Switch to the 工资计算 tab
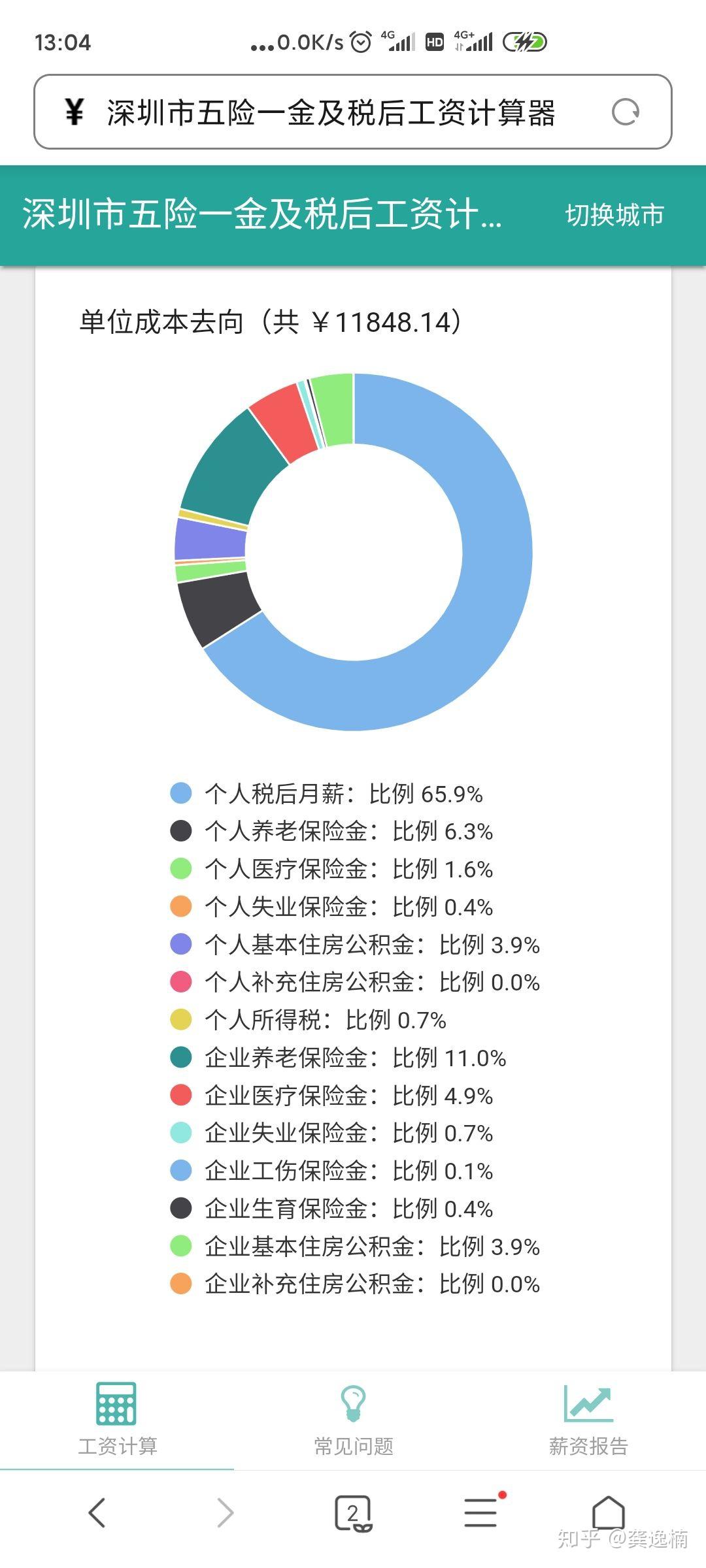 click(117, 1419)
